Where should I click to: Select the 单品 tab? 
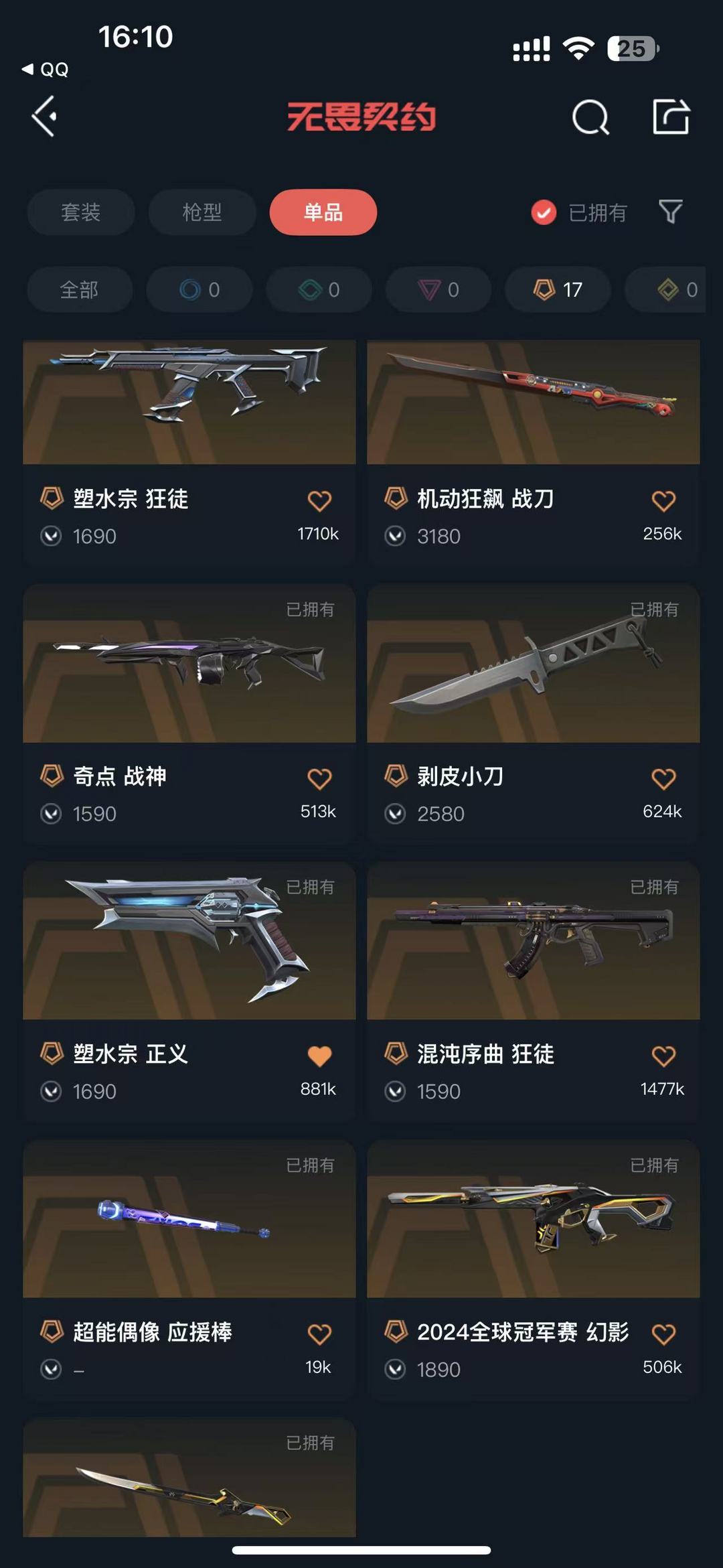pos(323,212)
